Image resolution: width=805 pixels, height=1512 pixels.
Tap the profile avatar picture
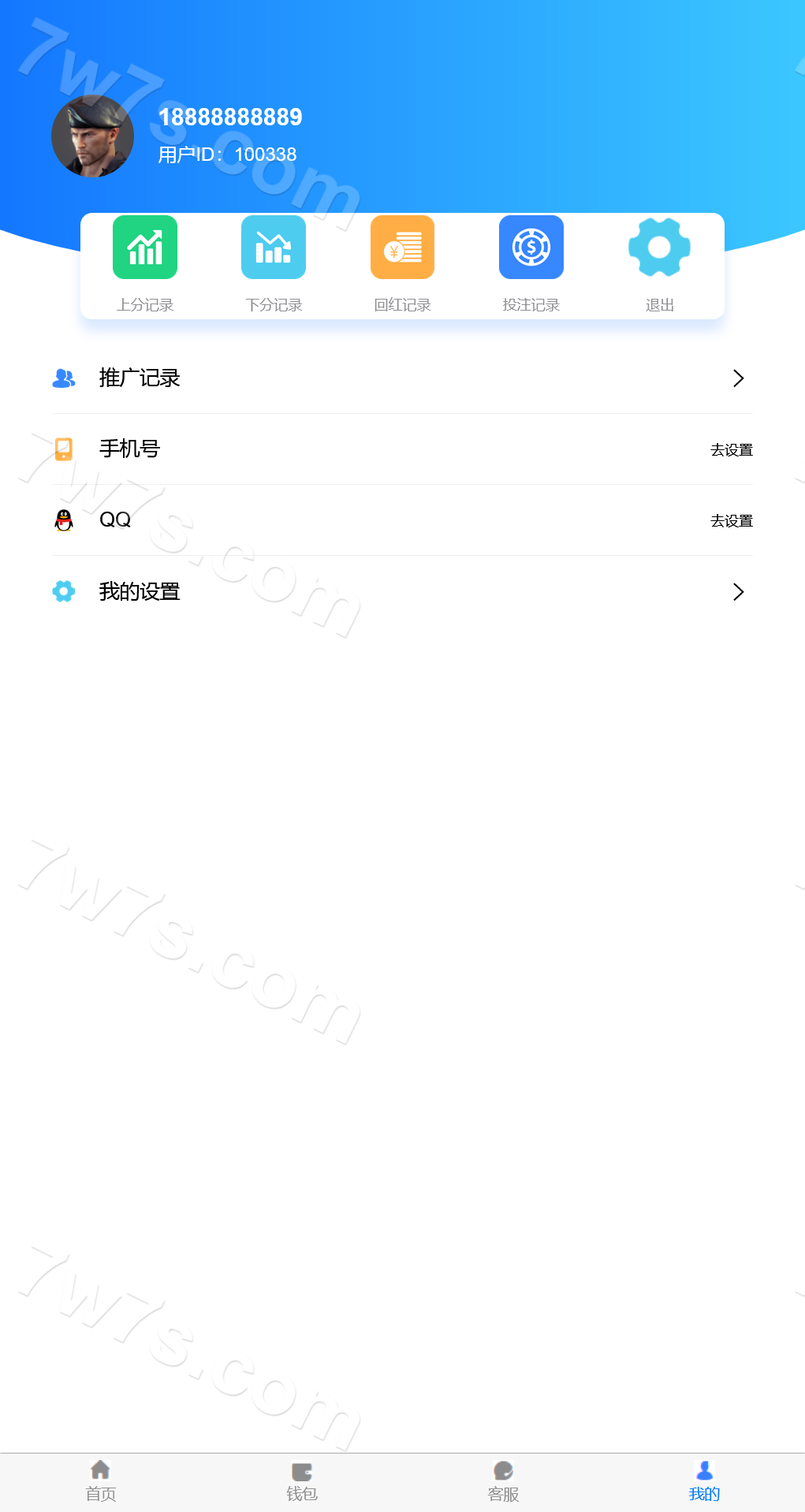(x=92, y=136)
